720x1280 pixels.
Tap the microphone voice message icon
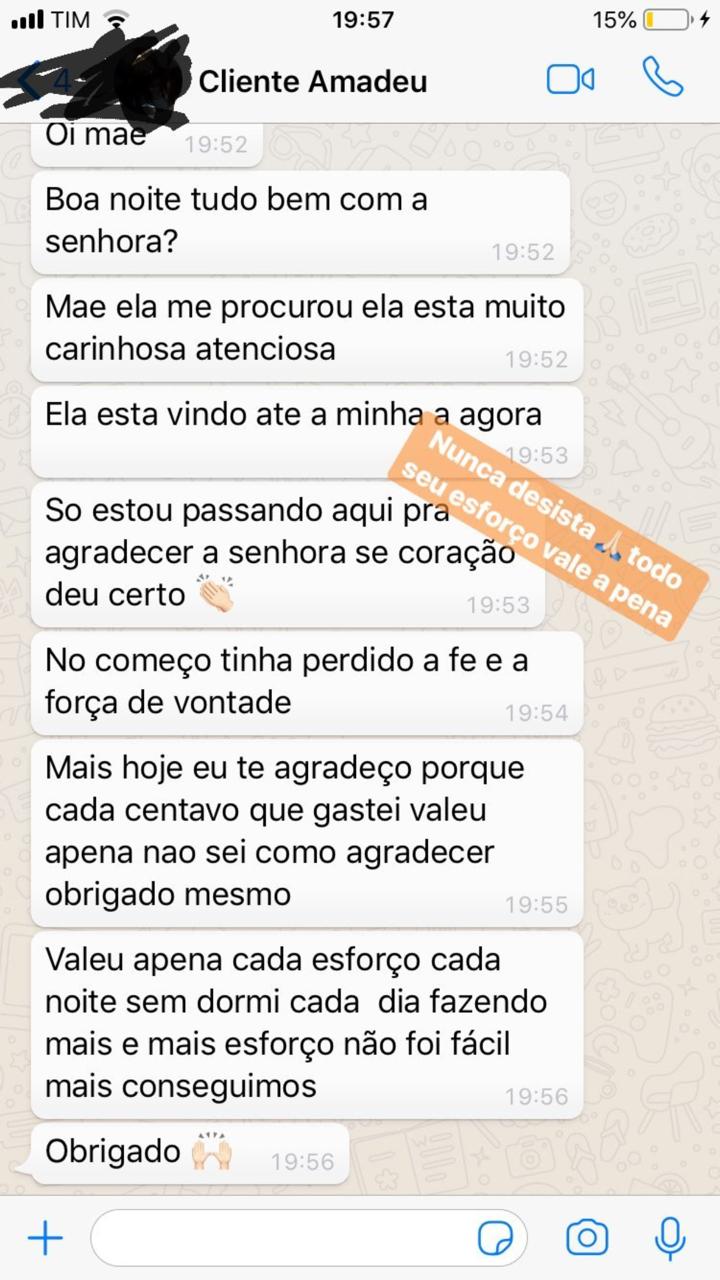(670, 1239)
